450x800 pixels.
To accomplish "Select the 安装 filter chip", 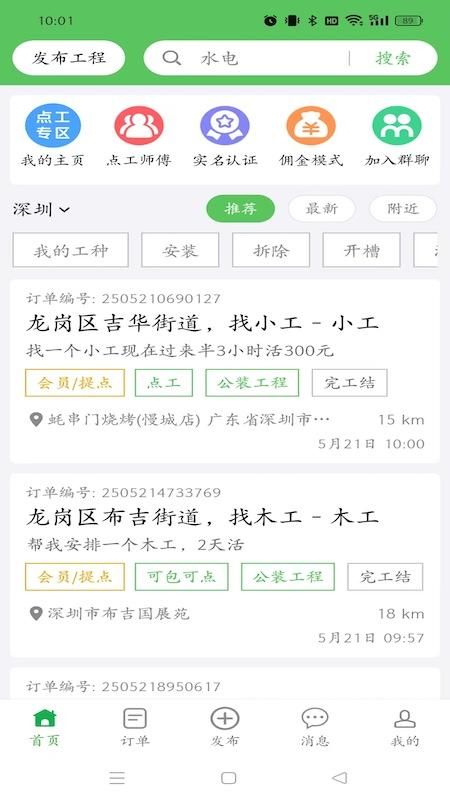I will click(180, 250).
